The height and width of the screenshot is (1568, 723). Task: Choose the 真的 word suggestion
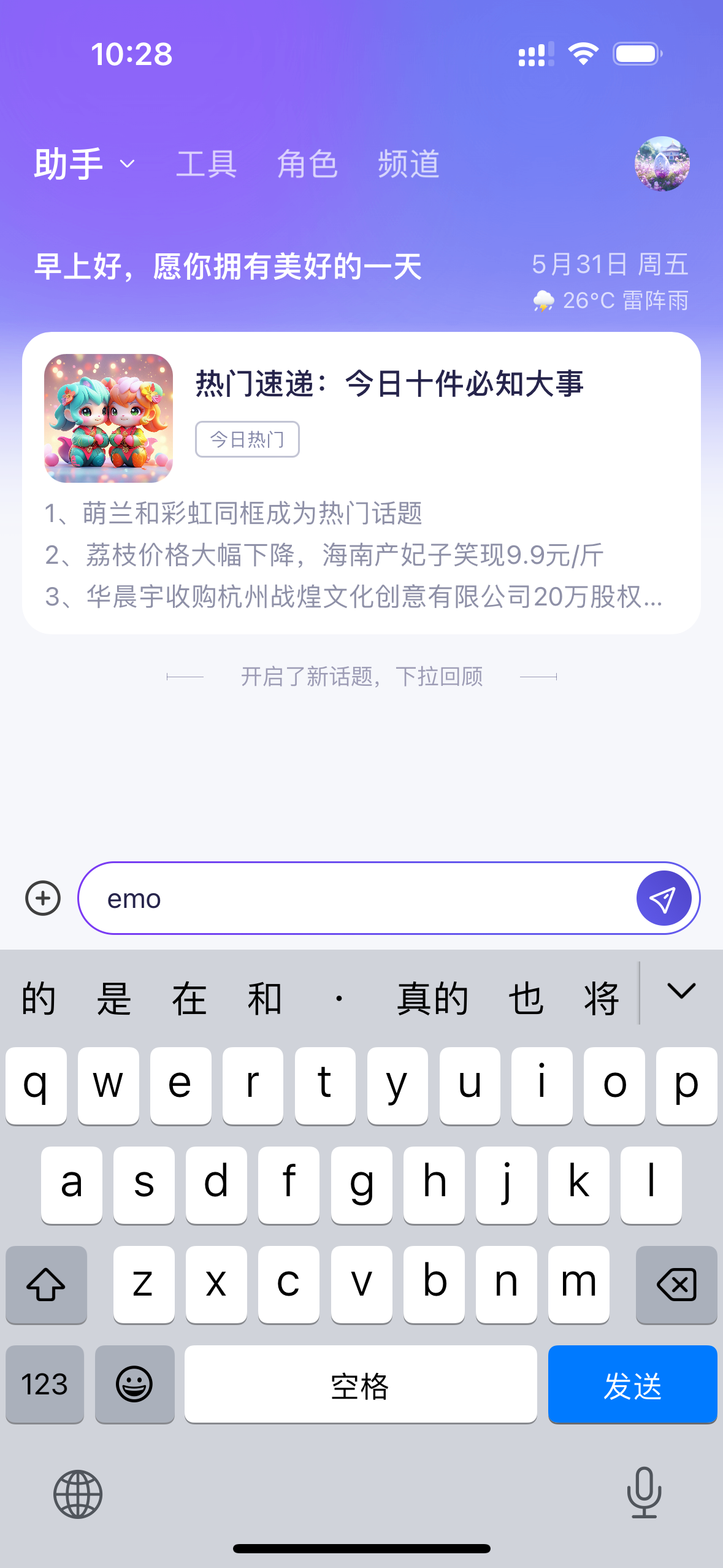pyautogui.click(x=432, y=999)
